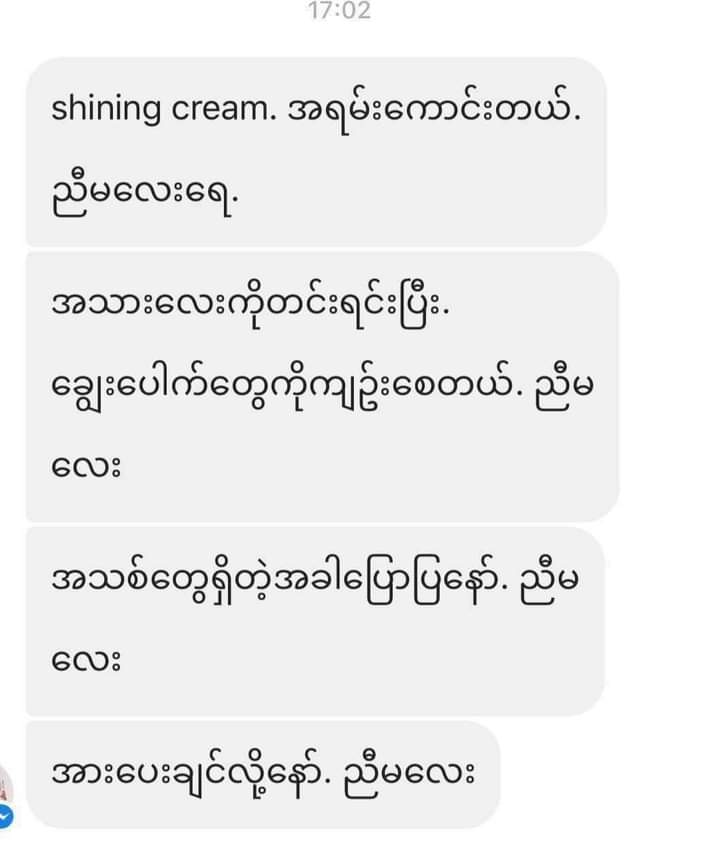
Task: Click the blue Messenger delivery icon
Action: pyautogui.click(x=5, y=814)
